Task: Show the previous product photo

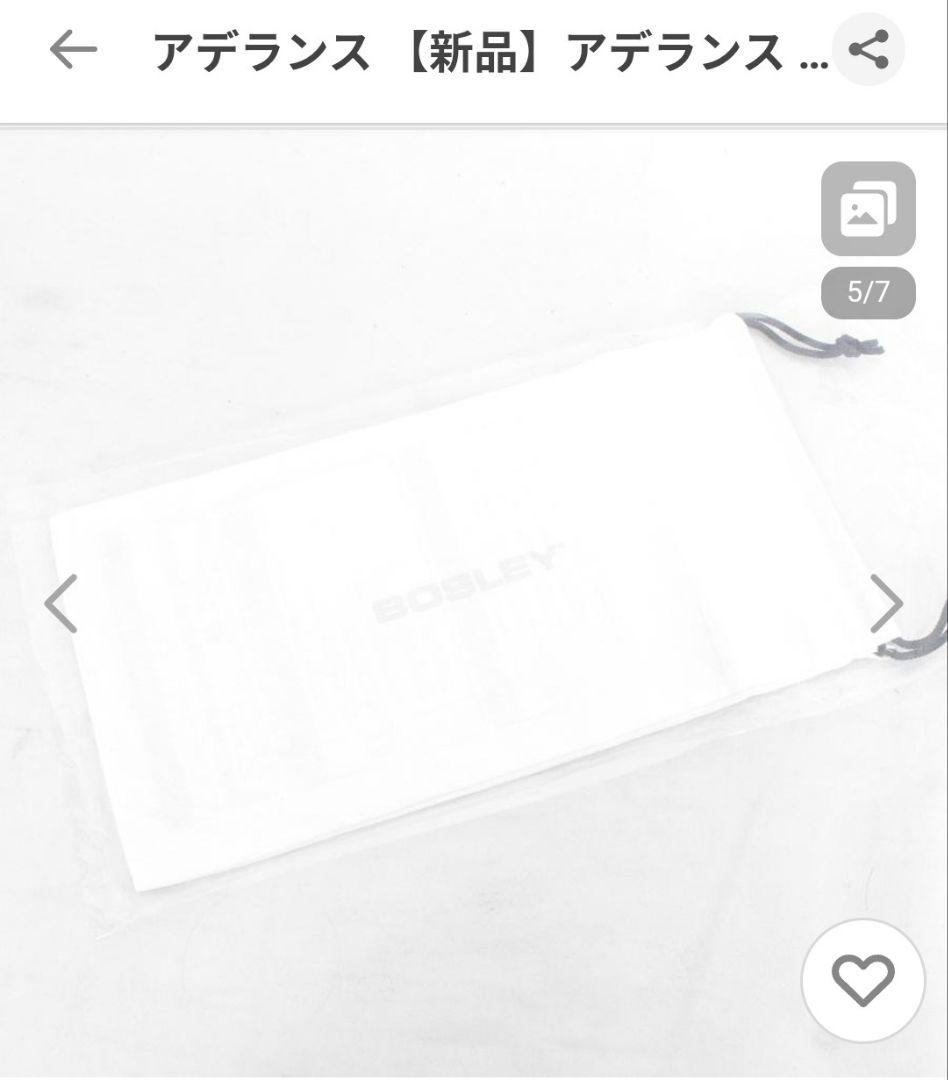Action: [x=62, y=604]
